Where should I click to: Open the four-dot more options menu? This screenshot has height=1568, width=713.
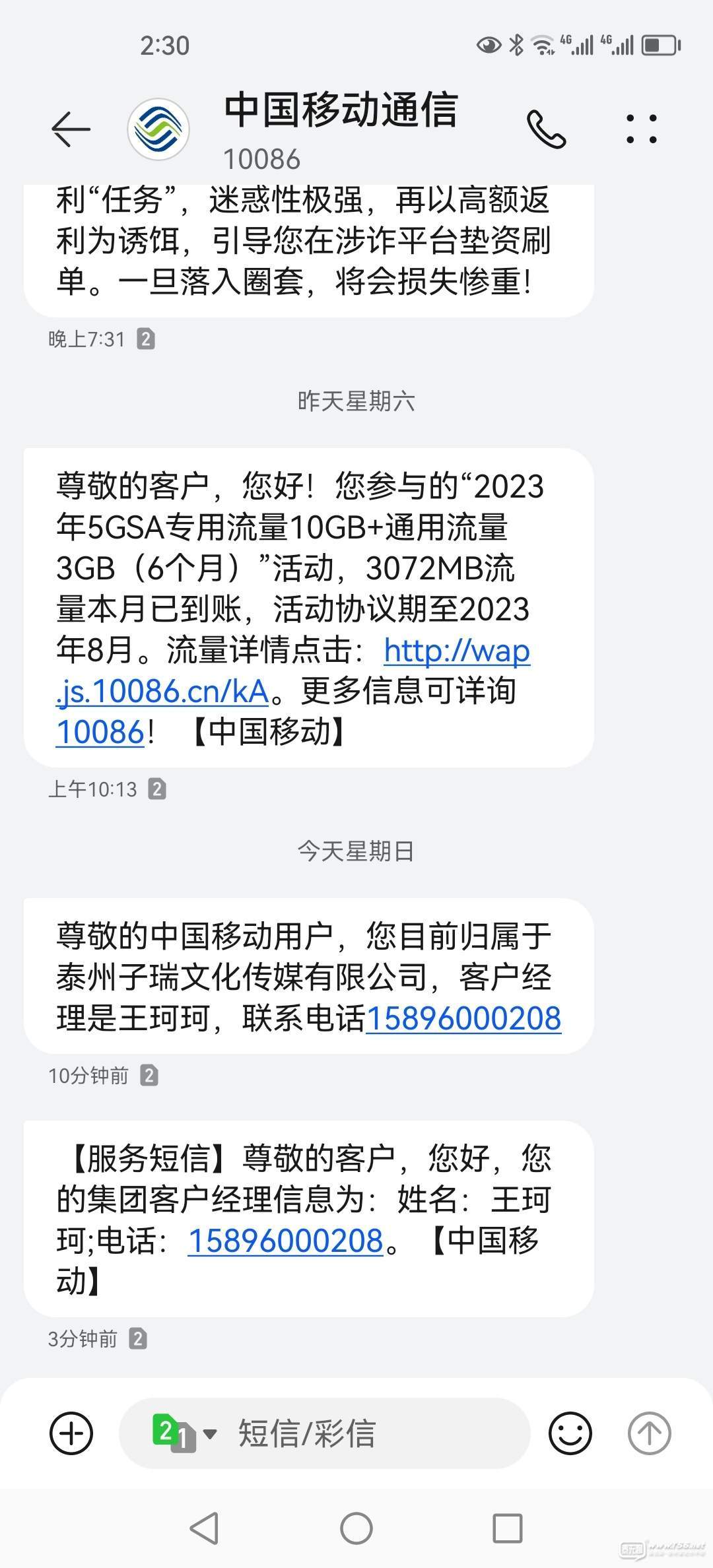pos(641,129)
